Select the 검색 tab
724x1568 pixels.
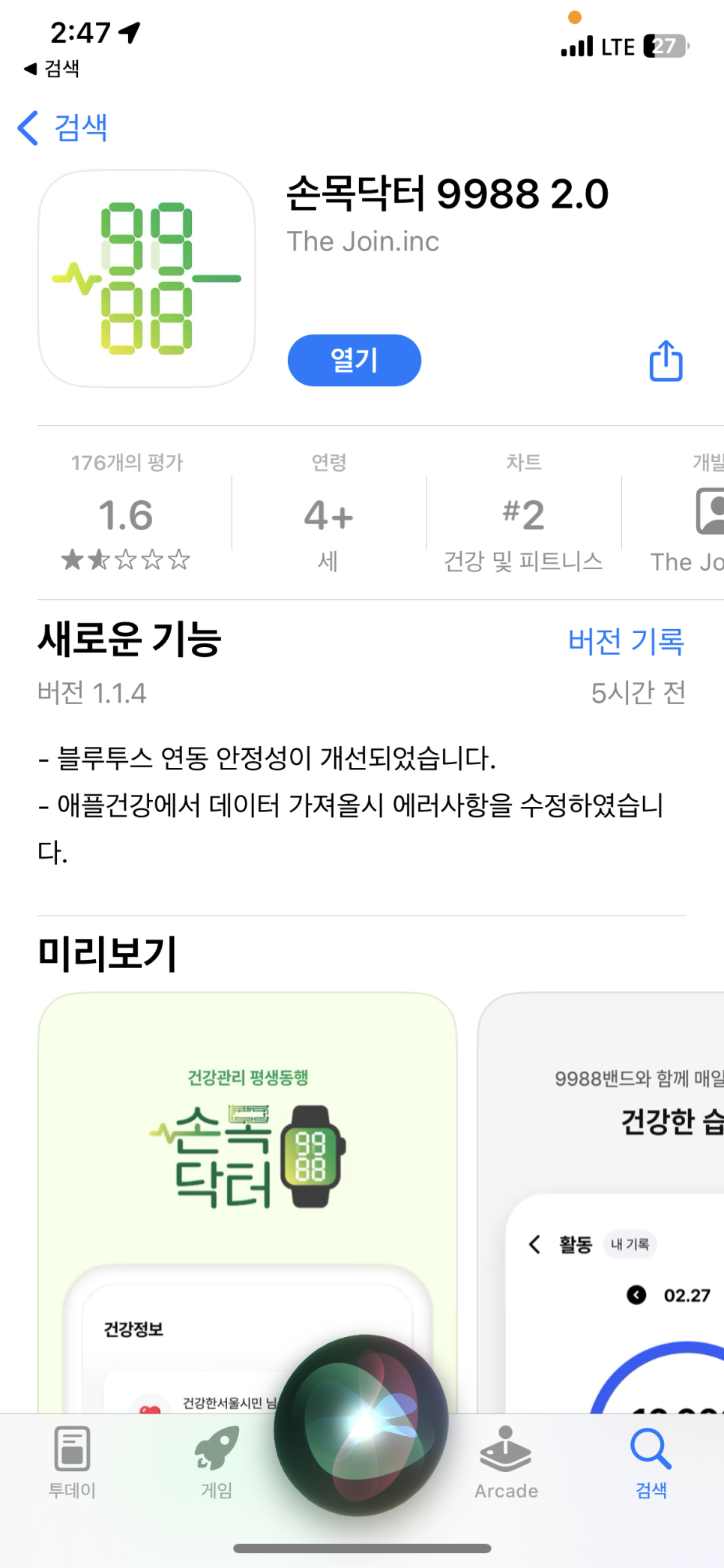point(651,1462)
